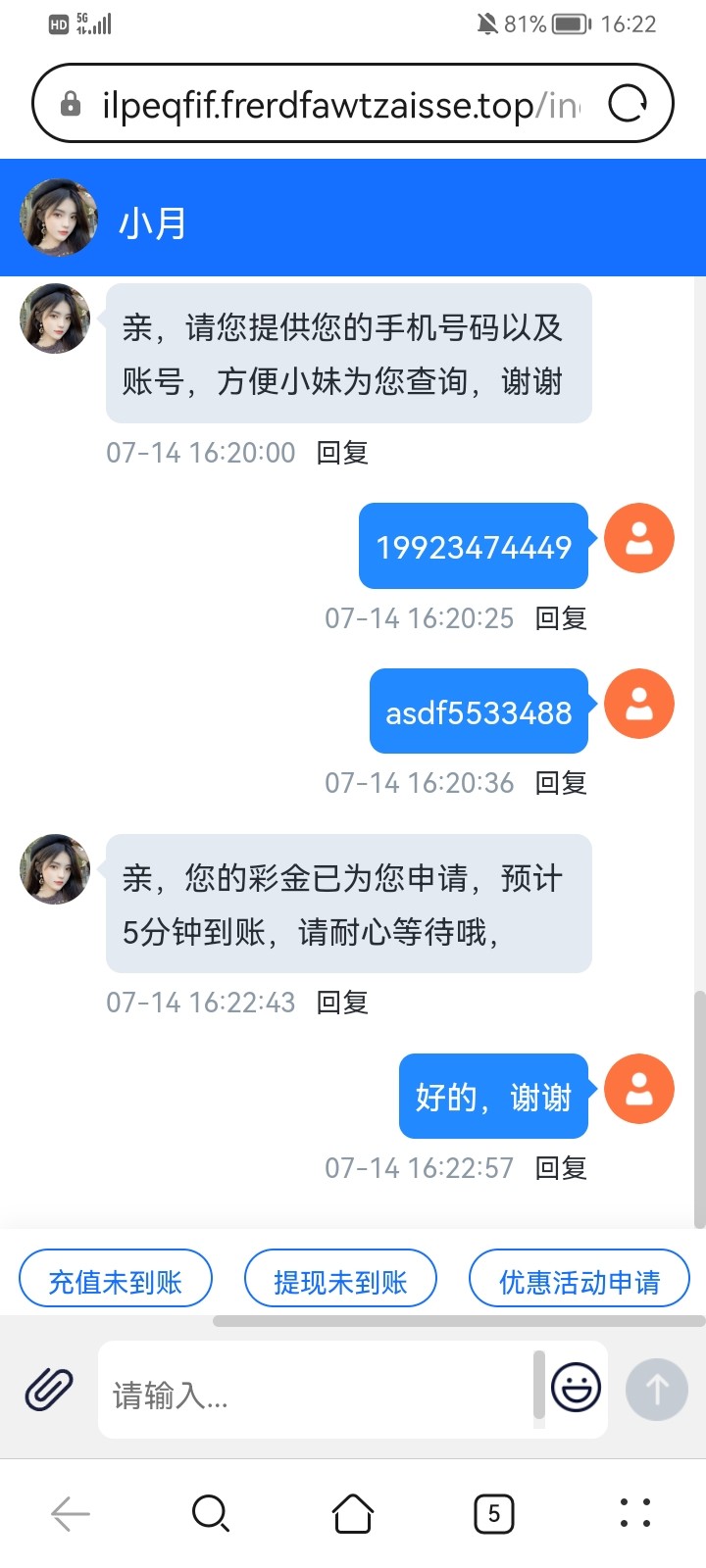The image size is (706, 1568).
Task: Go back with the browser back arrow
Action: coord(71,1513)
